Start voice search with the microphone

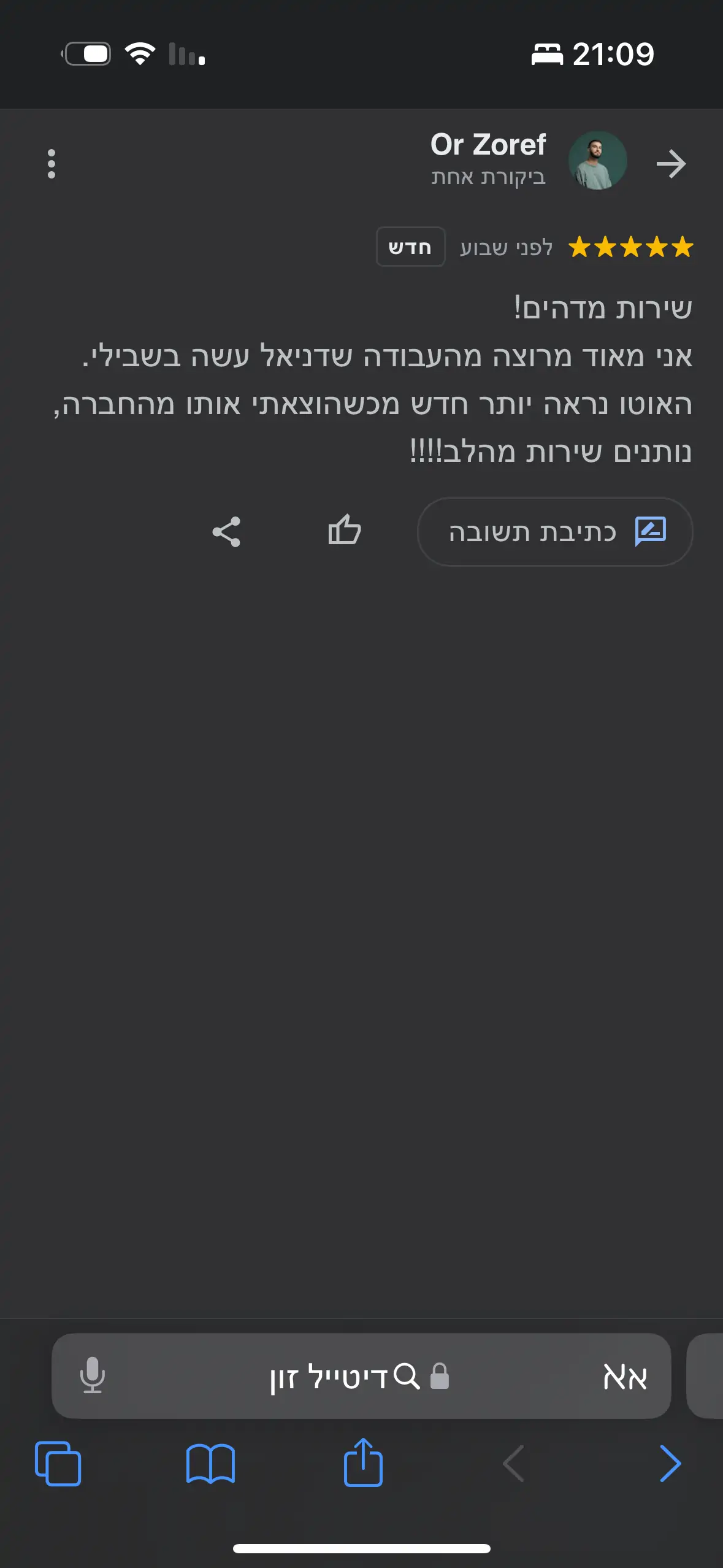tap(93, 1375)
